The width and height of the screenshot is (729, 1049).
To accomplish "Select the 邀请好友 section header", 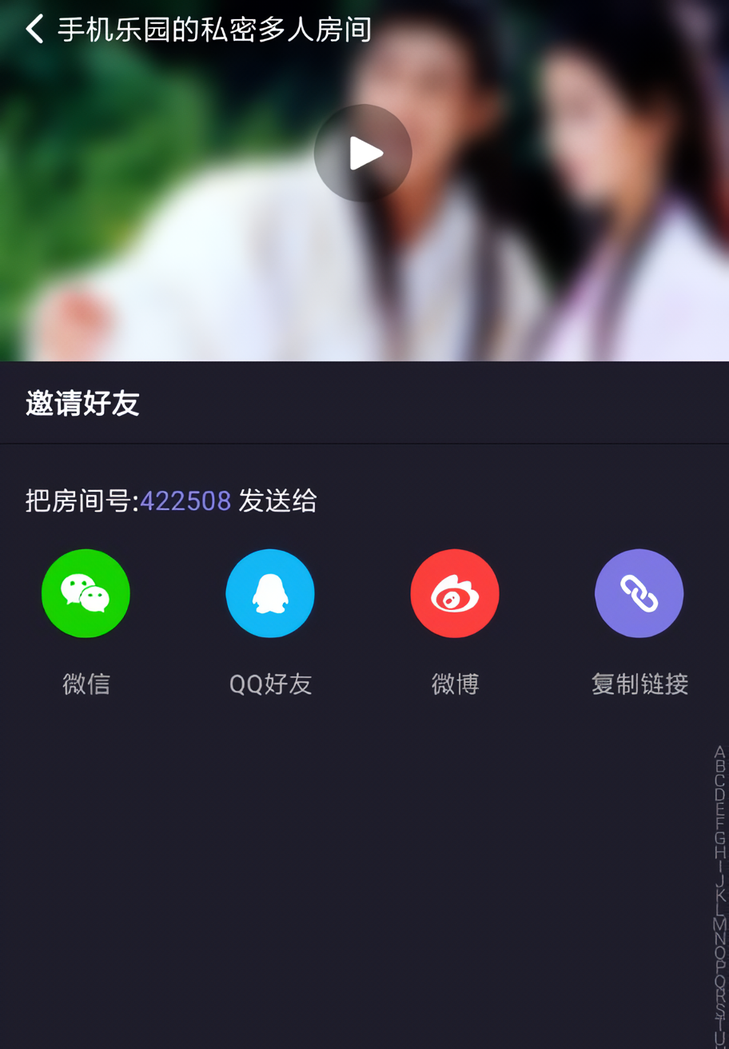I will tap(82, 404).
